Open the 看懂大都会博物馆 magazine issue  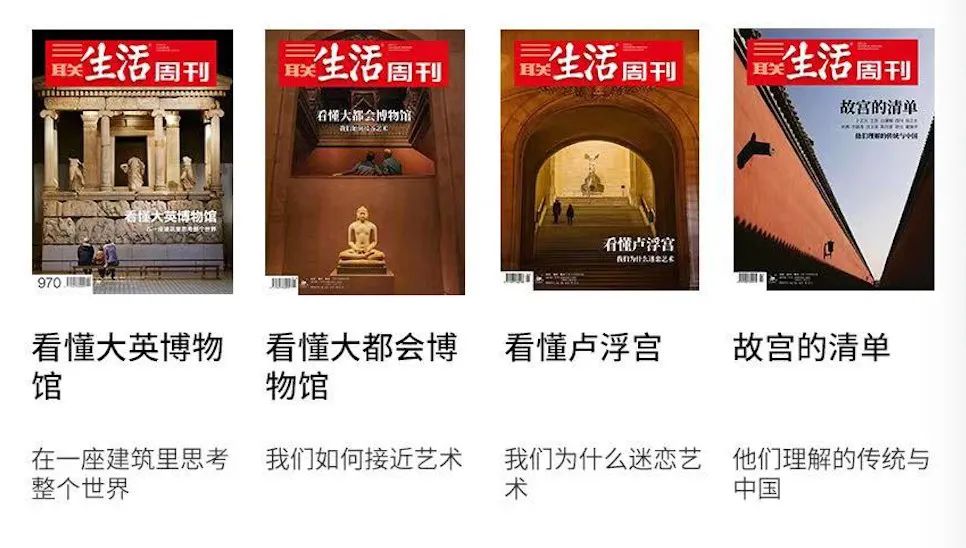[x=365, y=162]
